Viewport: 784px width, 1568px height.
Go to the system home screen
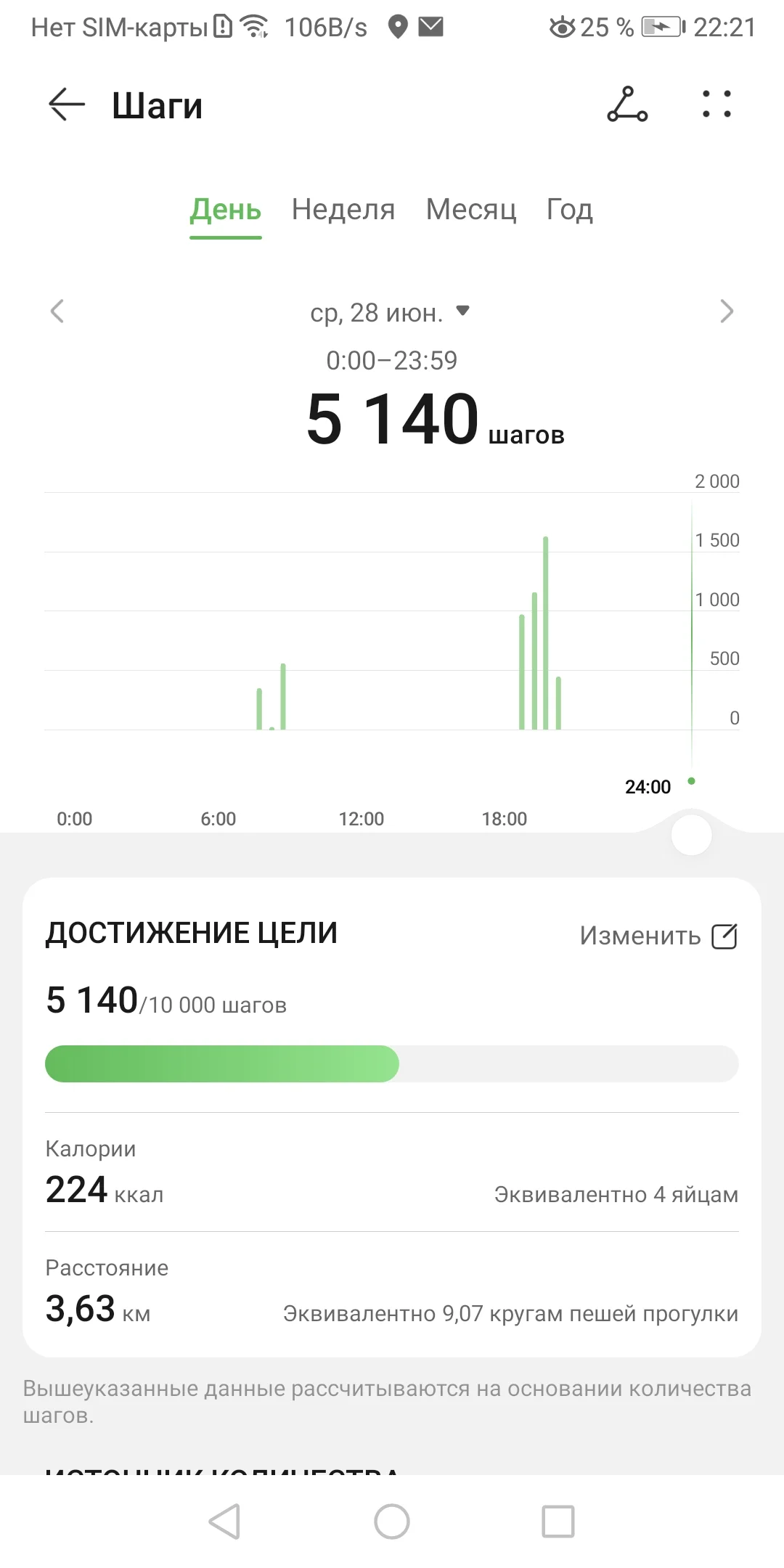tap(392, 1521)
